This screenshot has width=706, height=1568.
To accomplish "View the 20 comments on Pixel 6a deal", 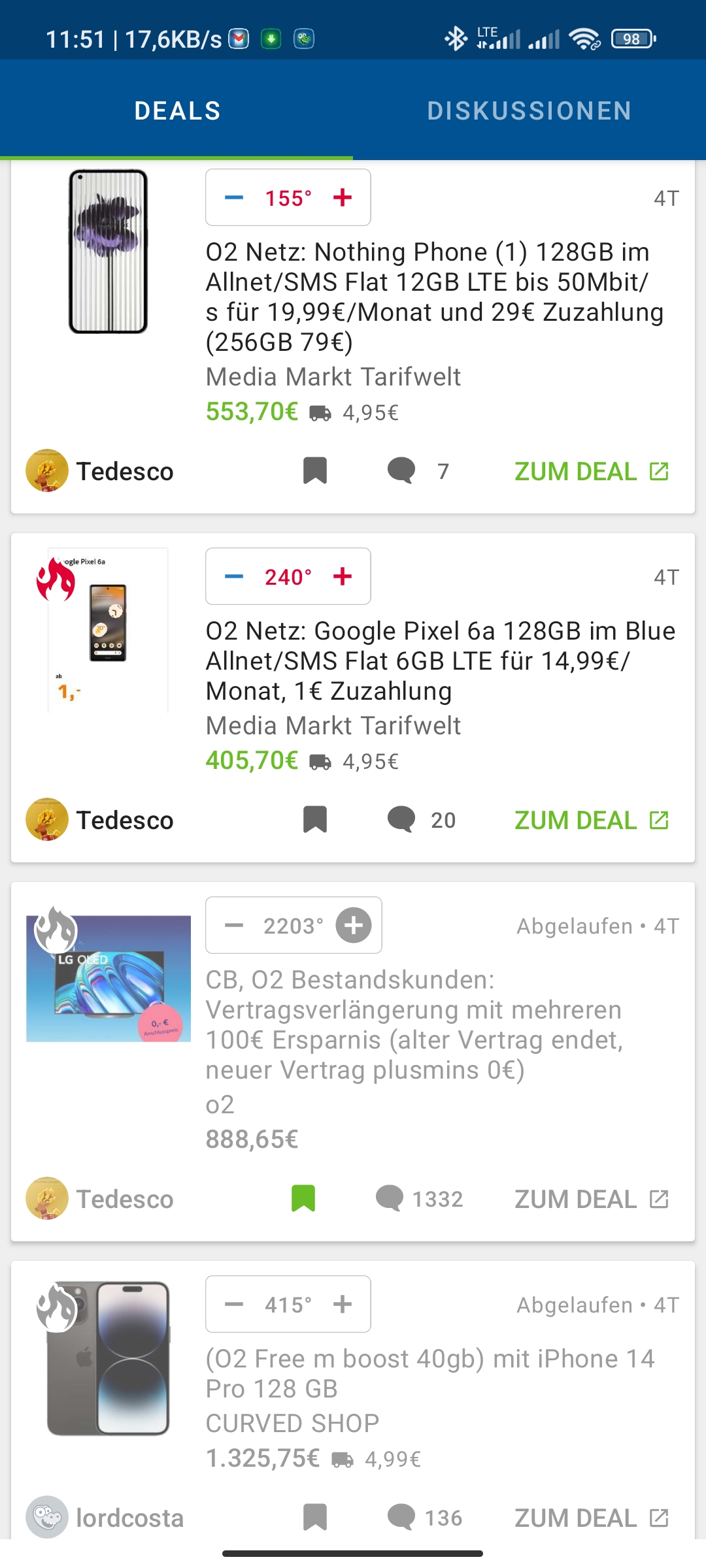I will tap(420, 820).
